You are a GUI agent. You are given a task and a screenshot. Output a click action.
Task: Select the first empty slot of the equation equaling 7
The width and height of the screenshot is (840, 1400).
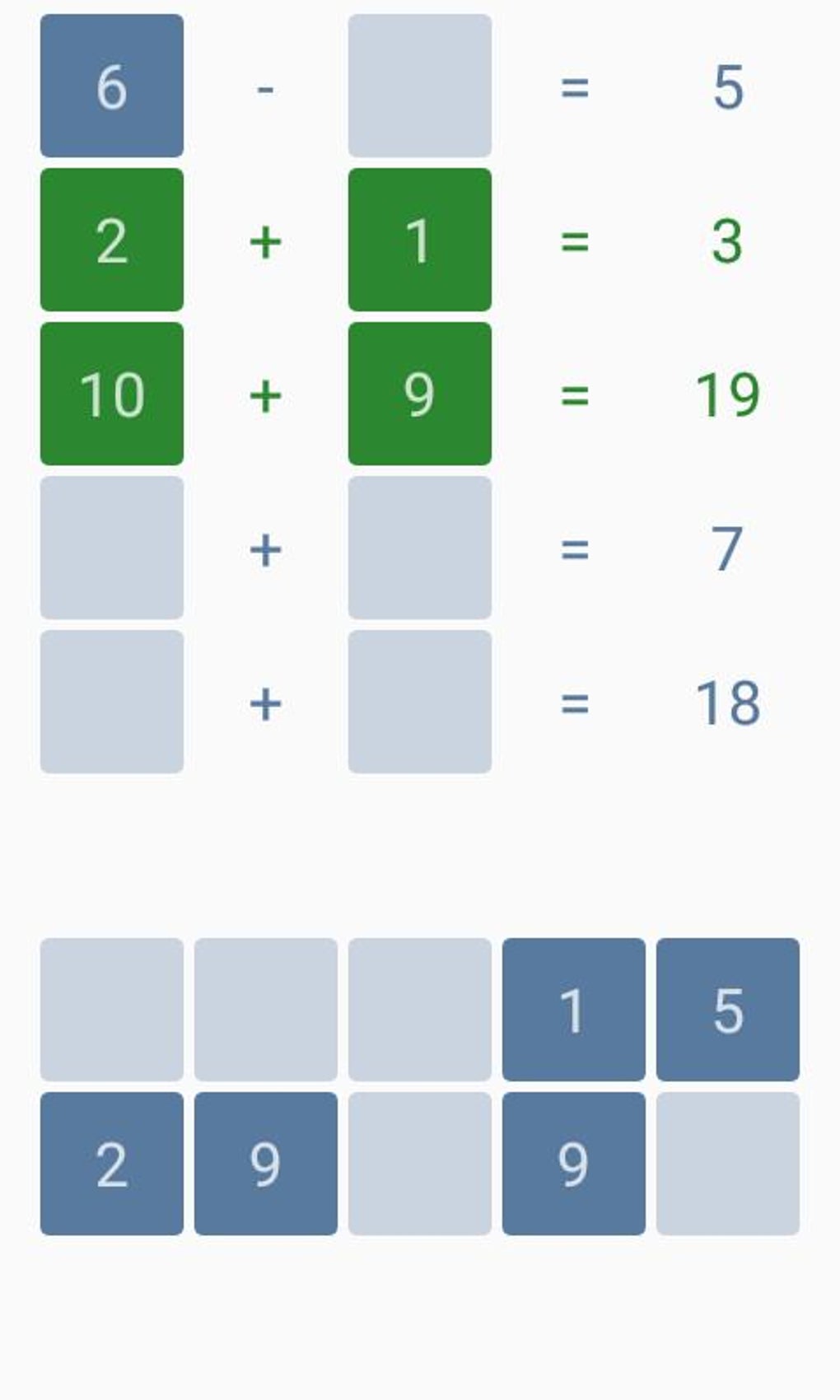point(112,548)
